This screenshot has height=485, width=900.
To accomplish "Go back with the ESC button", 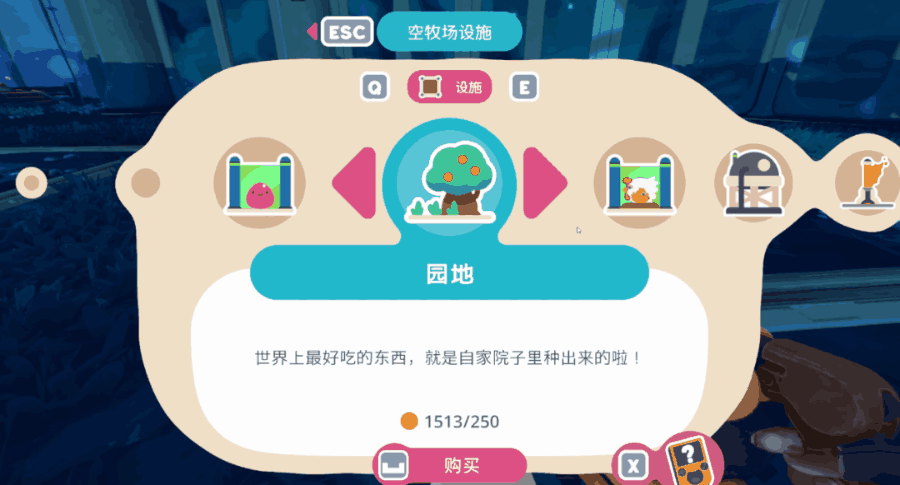I will 347,32.
